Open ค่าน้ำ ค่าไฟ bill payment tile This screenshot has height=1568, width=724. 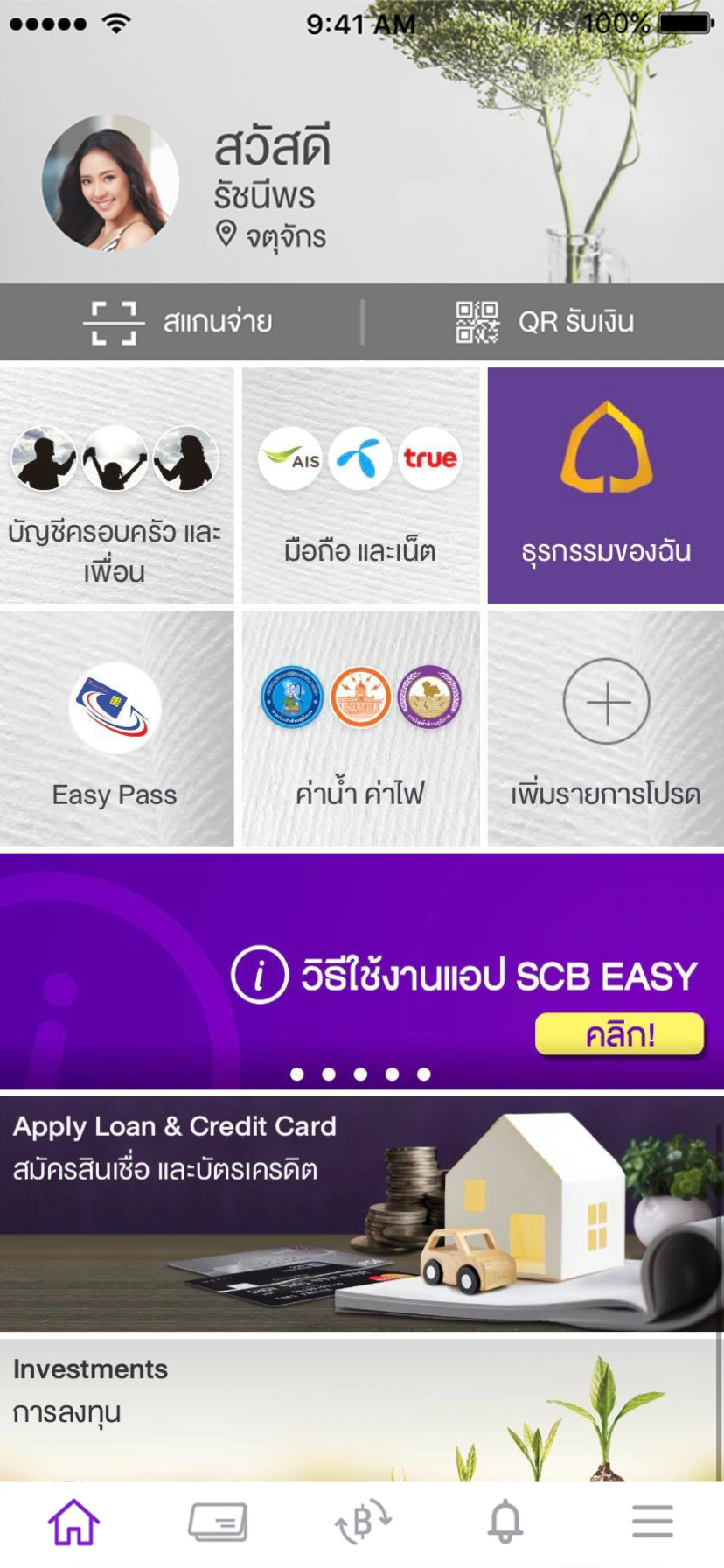[x=360, y=729]
